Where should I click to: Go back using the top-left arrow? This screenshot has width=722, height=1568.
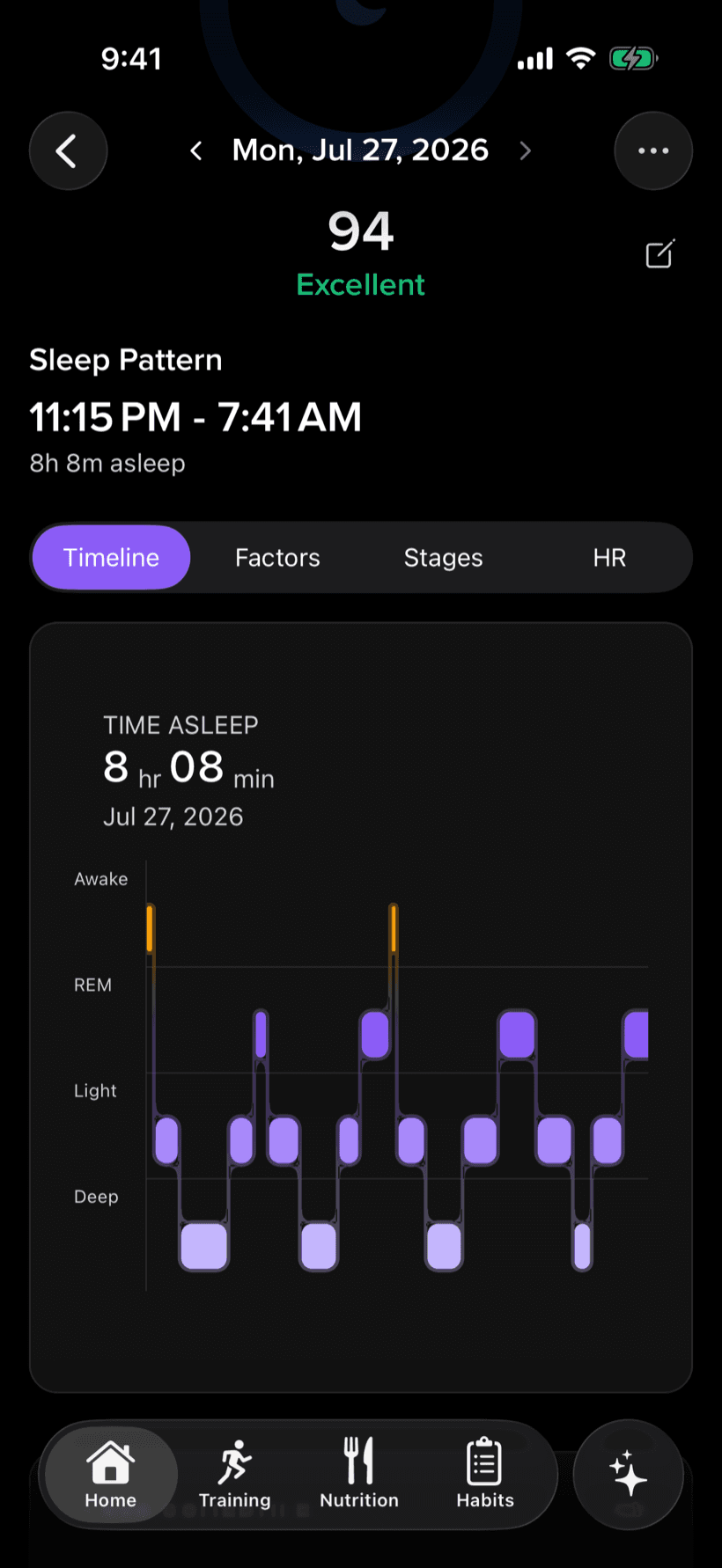tap(69, 150)
